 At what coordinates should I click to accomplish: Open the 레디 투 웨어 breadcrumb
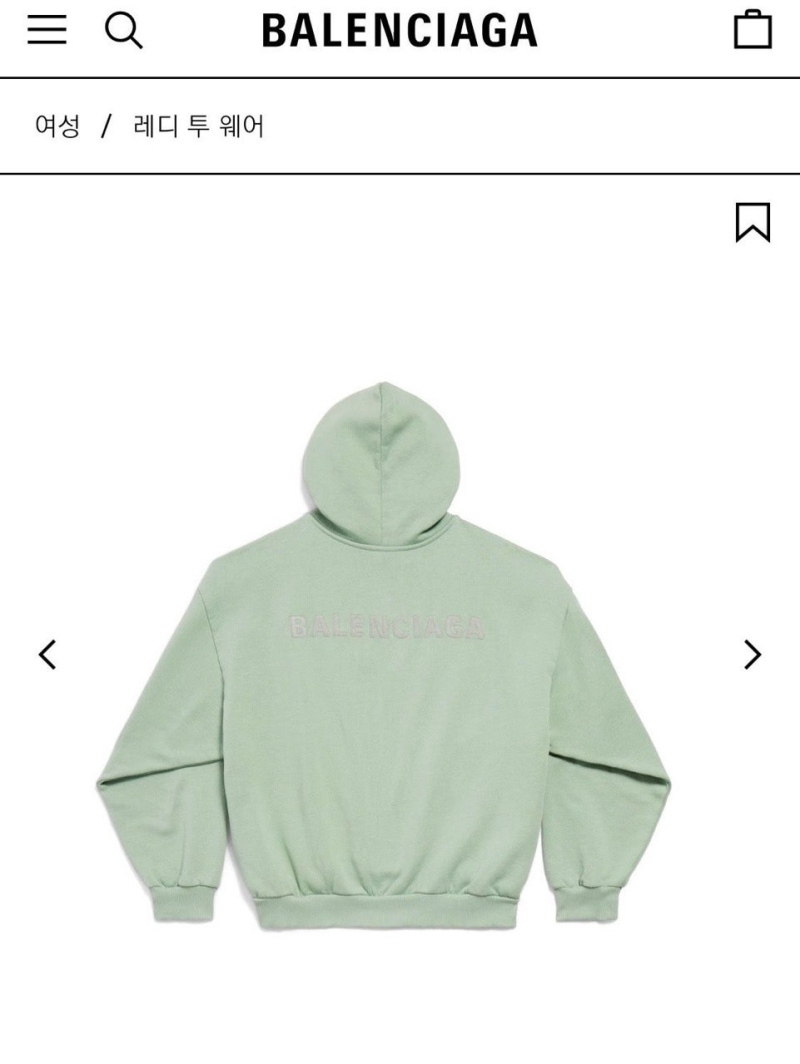tap(198, 127)
